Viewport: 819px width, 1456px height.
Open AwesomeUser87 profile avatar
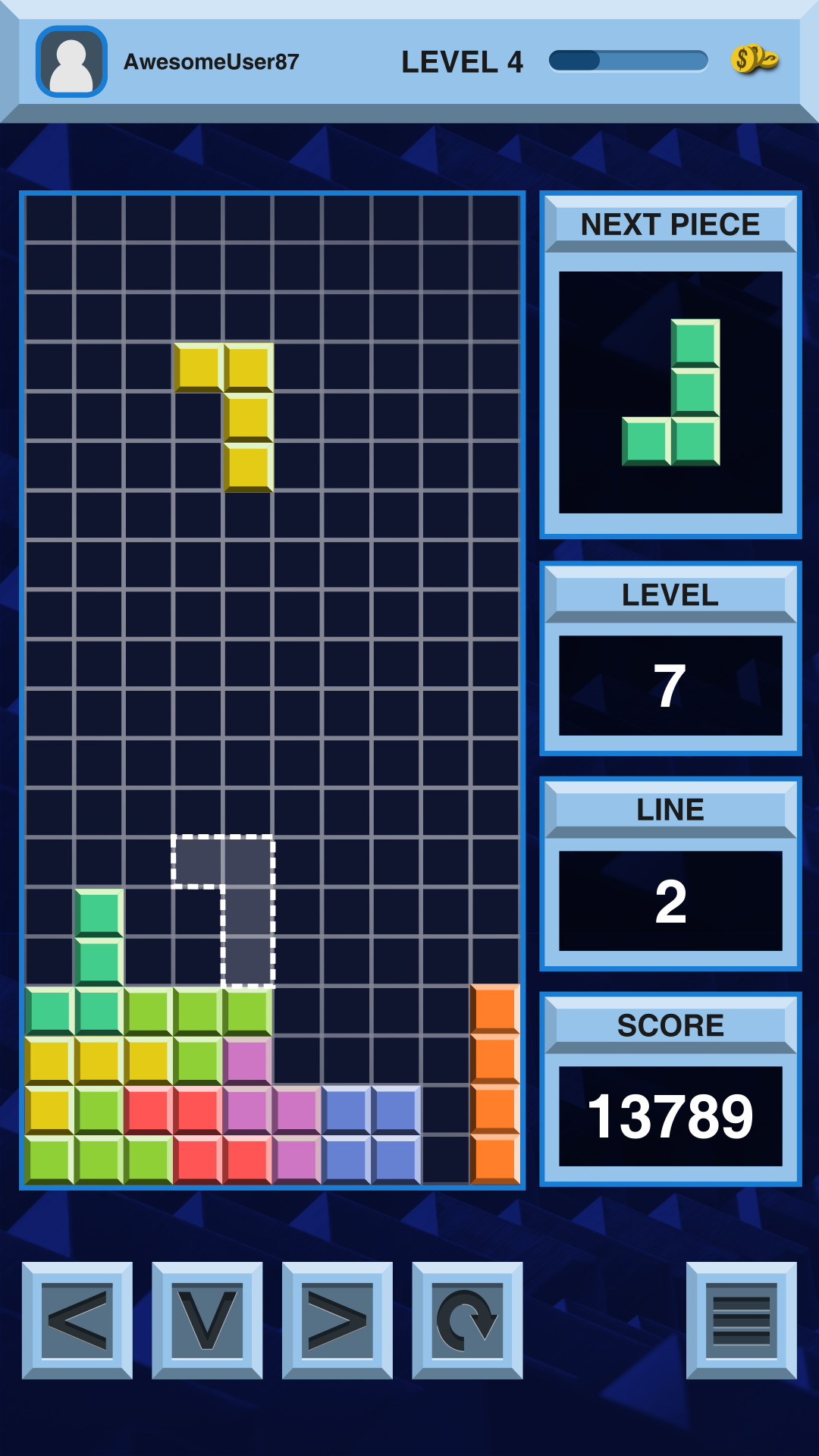pos(71,61)
